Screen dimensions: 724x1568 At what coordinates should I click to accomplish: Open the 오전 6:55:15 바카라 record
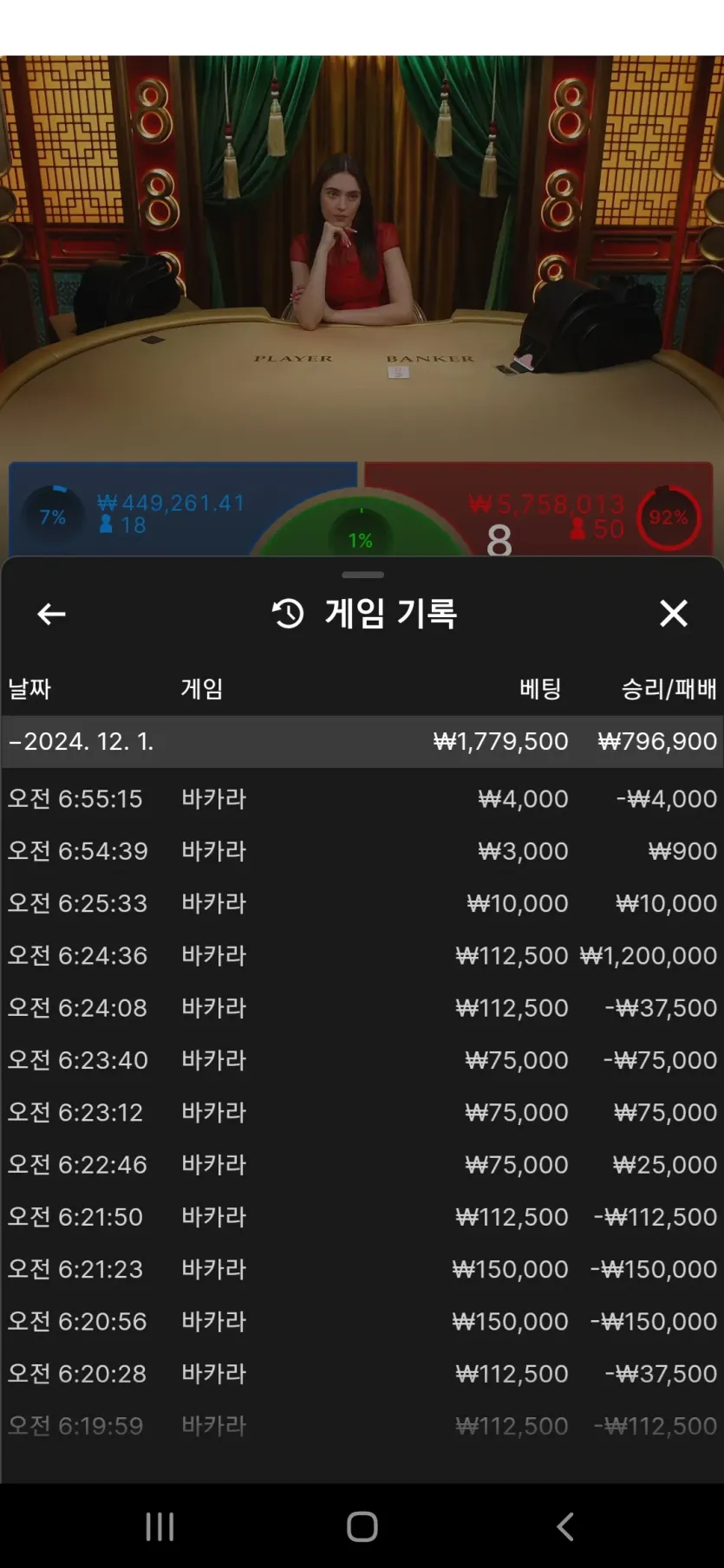pyautogui.click(x=362, y=798)
